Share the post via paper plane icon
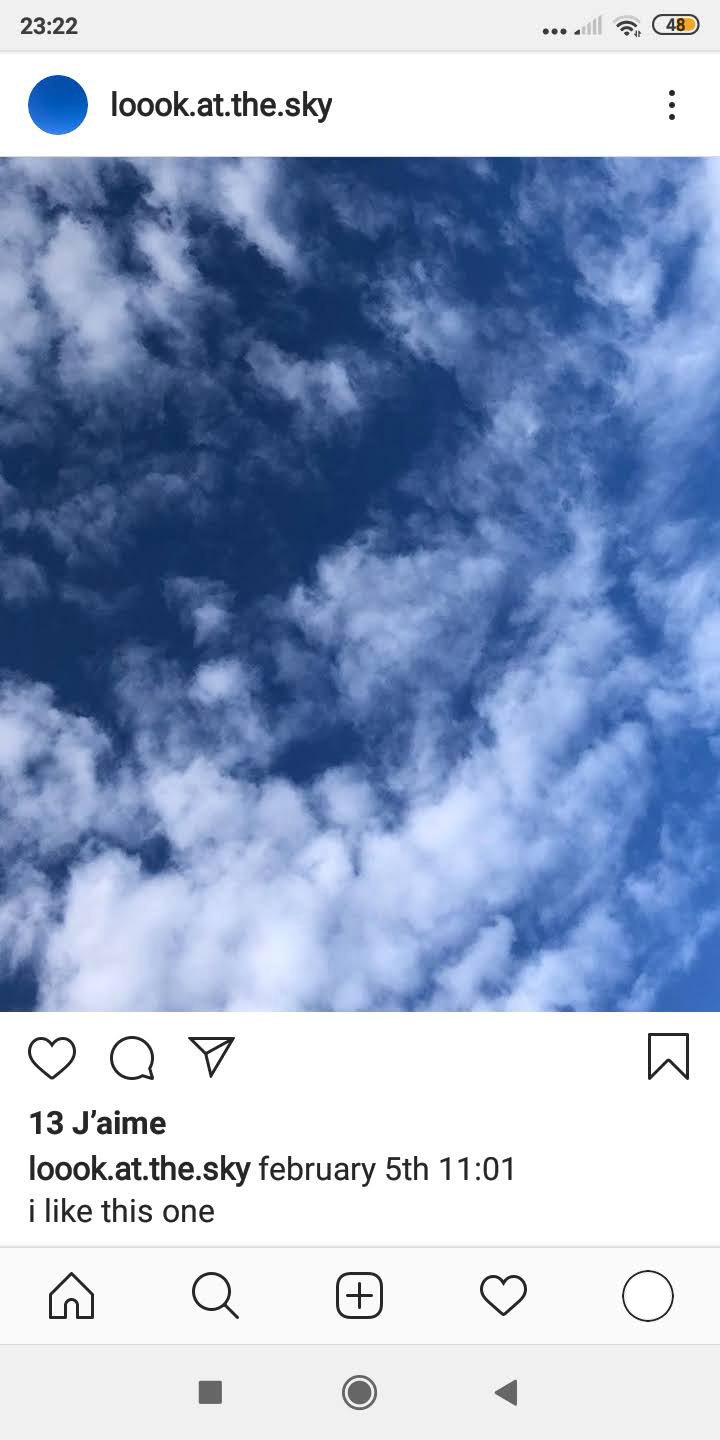Image resolution: width=720 pixels, height=1440 pixels. point(211,1057)
